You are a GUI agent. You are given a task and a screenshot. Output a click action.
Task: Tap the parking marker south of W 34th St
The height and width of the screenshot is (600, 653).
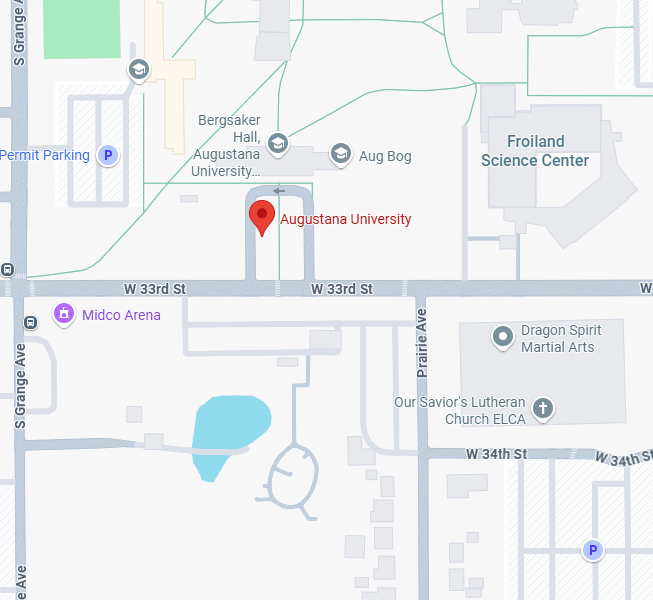(x=592, y=549)
